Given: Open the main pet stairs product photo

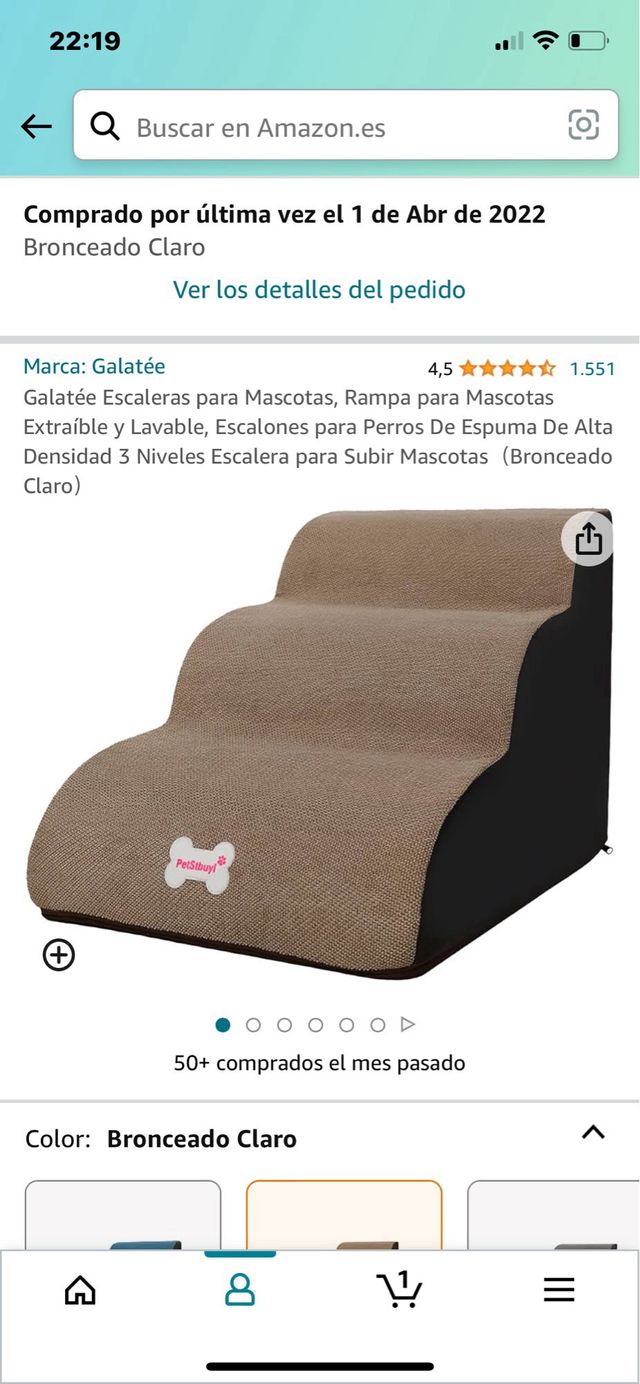Looking at the screenshot, I should (x=320, y=740).
